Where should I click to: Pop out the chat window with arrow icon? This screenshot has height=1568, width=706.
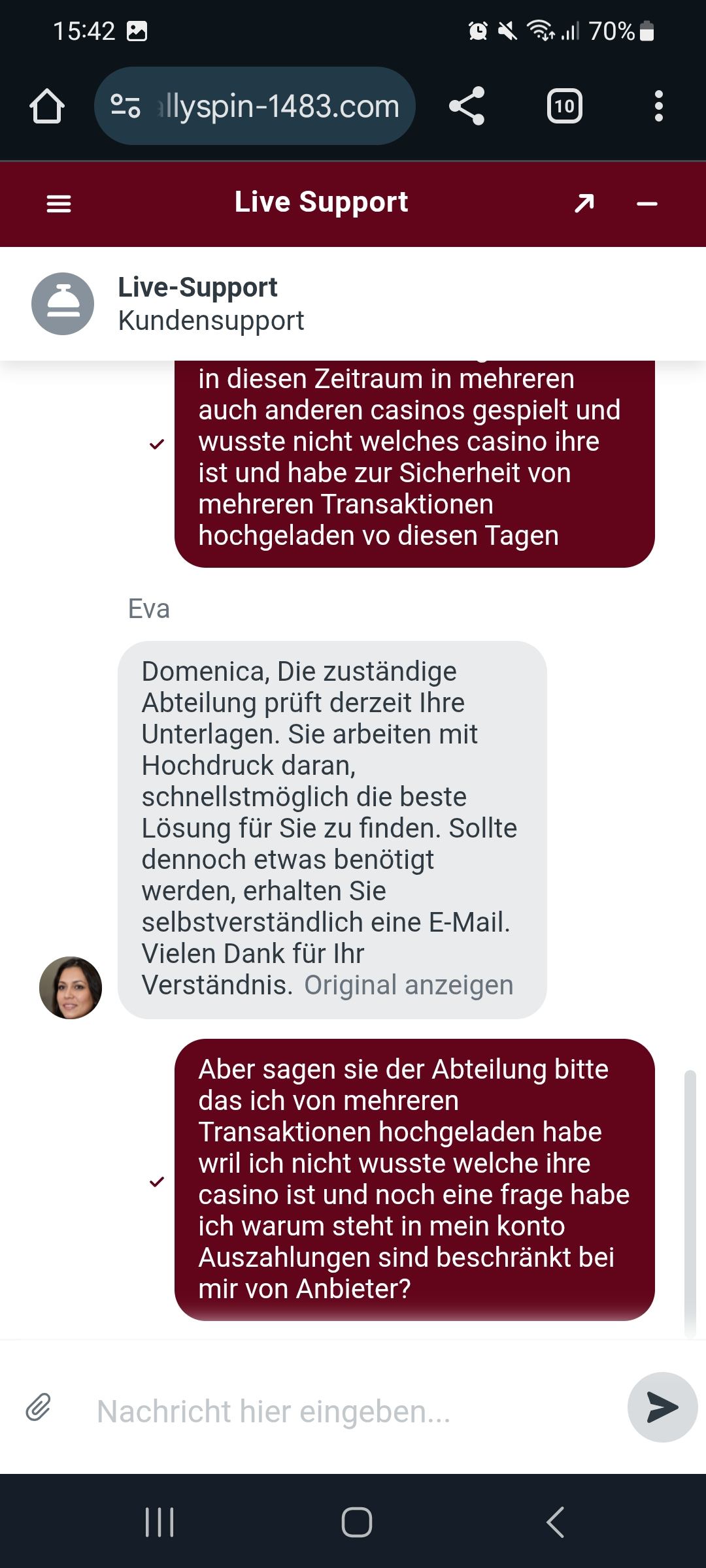pos(584,204)
